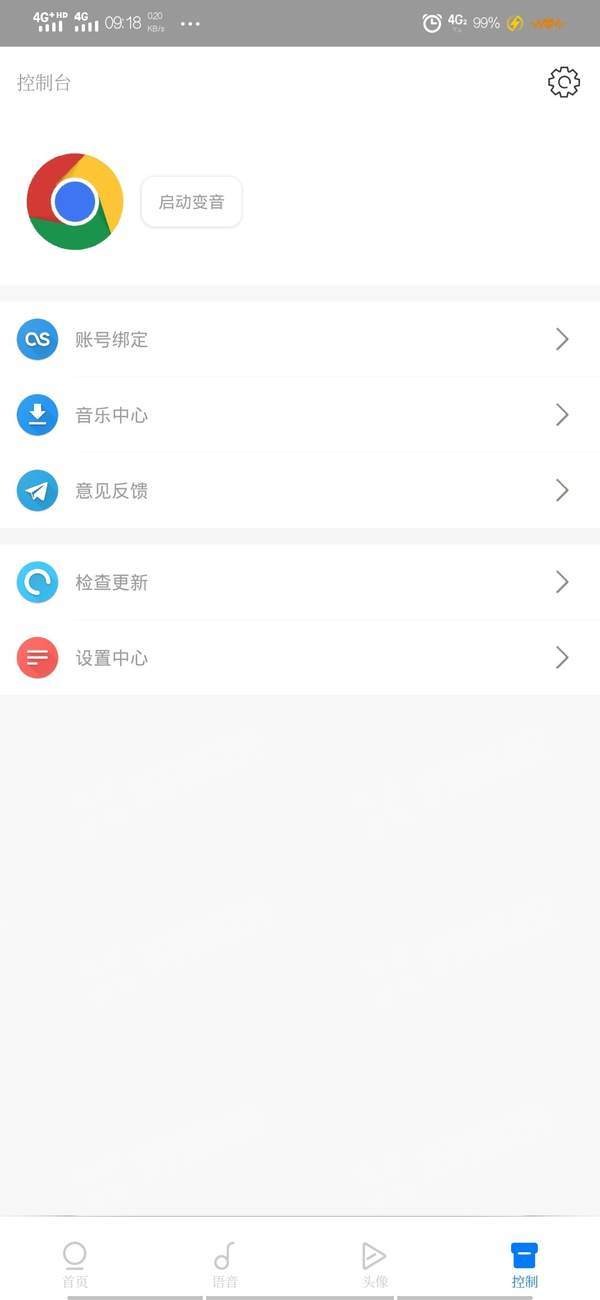Open 账号绑定 account binding
This screenshot has height=1300, width=600.
(x=300, y=340)
